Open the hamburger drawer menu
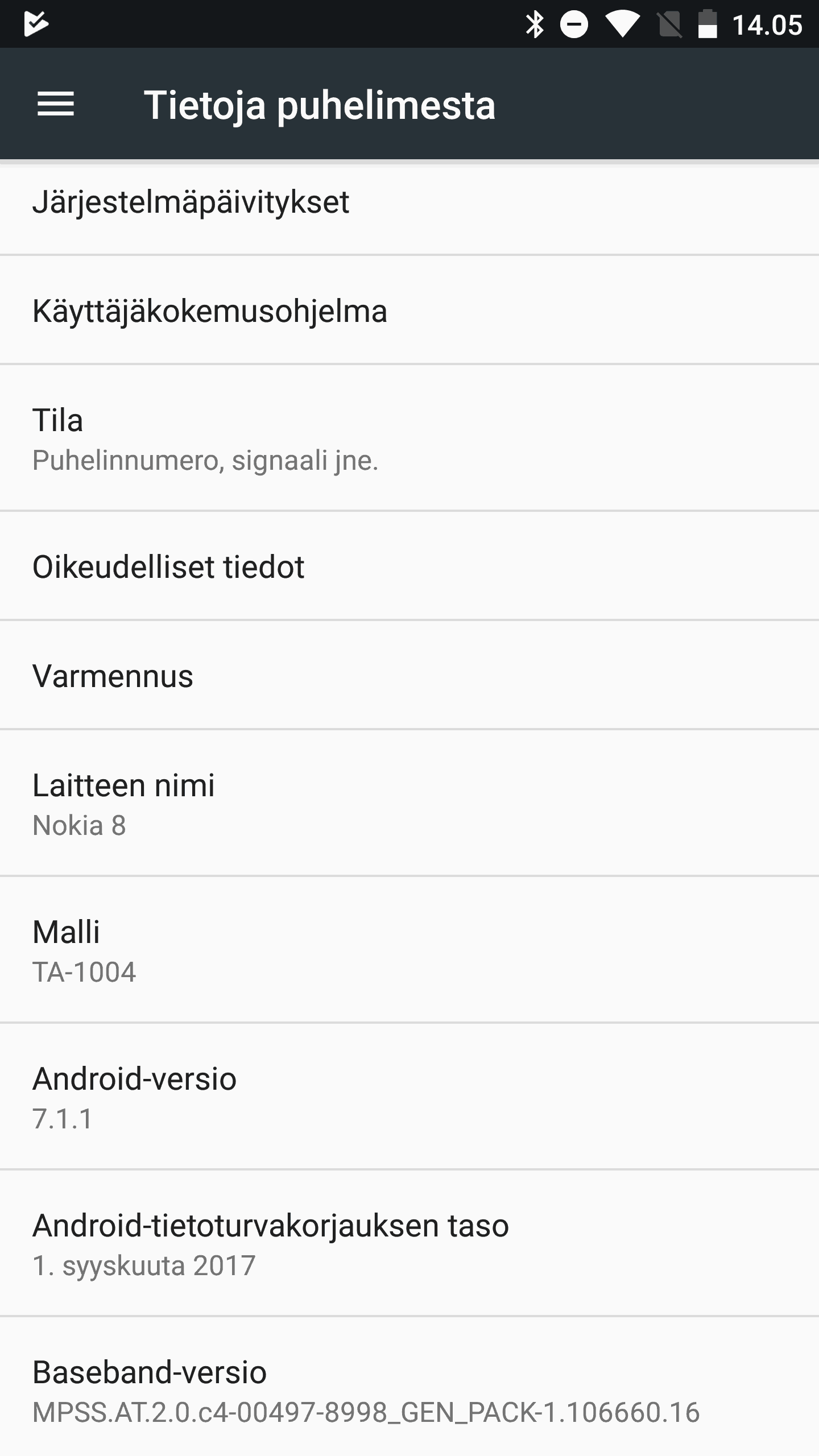Screen dimensions: 819x1456 click(x=56, y=105)
